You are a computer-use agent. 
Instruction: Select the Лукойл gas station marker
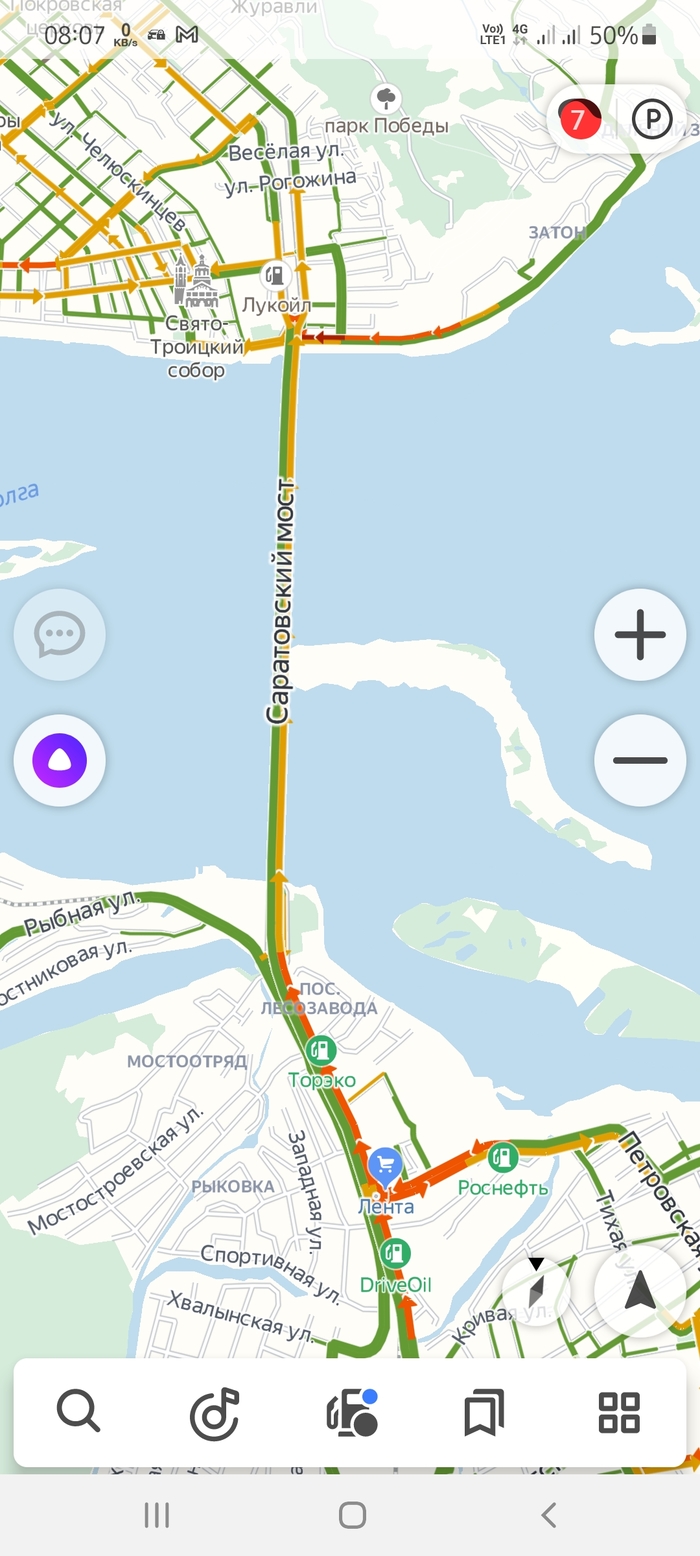click(x=275, y=274)
